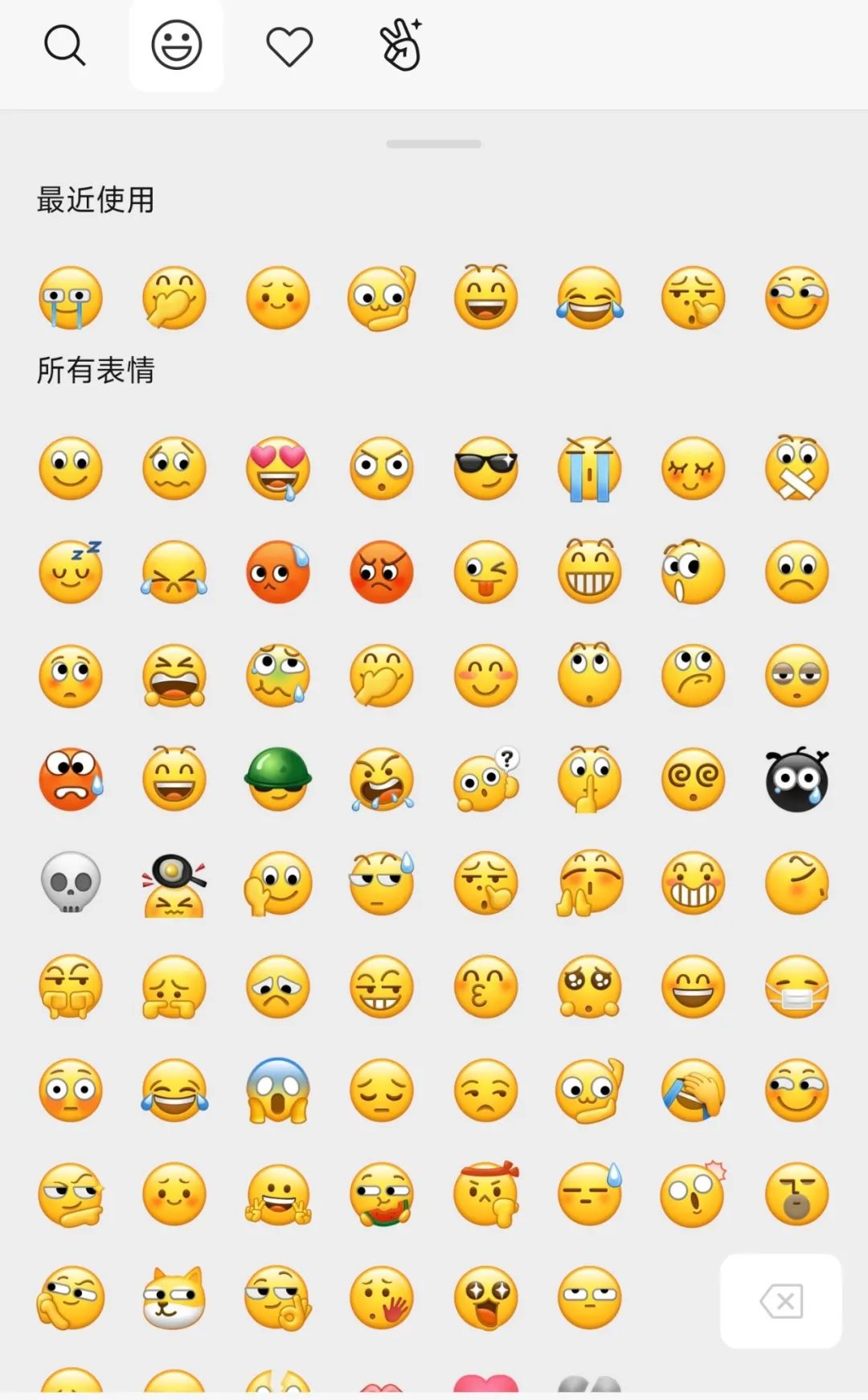The image size is (868, 1400).
Task: Select the red angry face emoji
Action: 382,572
